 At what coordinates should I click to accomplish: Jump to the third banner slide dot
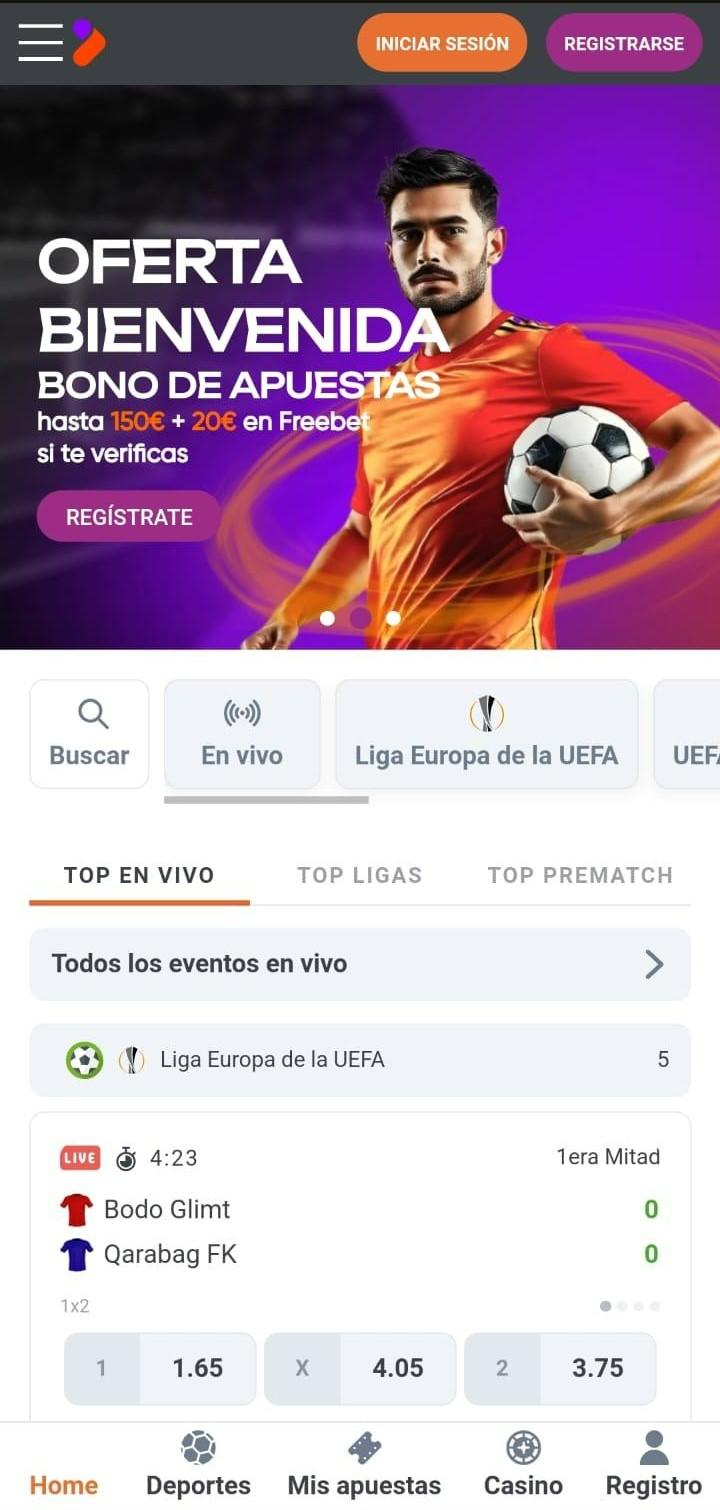tap(393, 618)
